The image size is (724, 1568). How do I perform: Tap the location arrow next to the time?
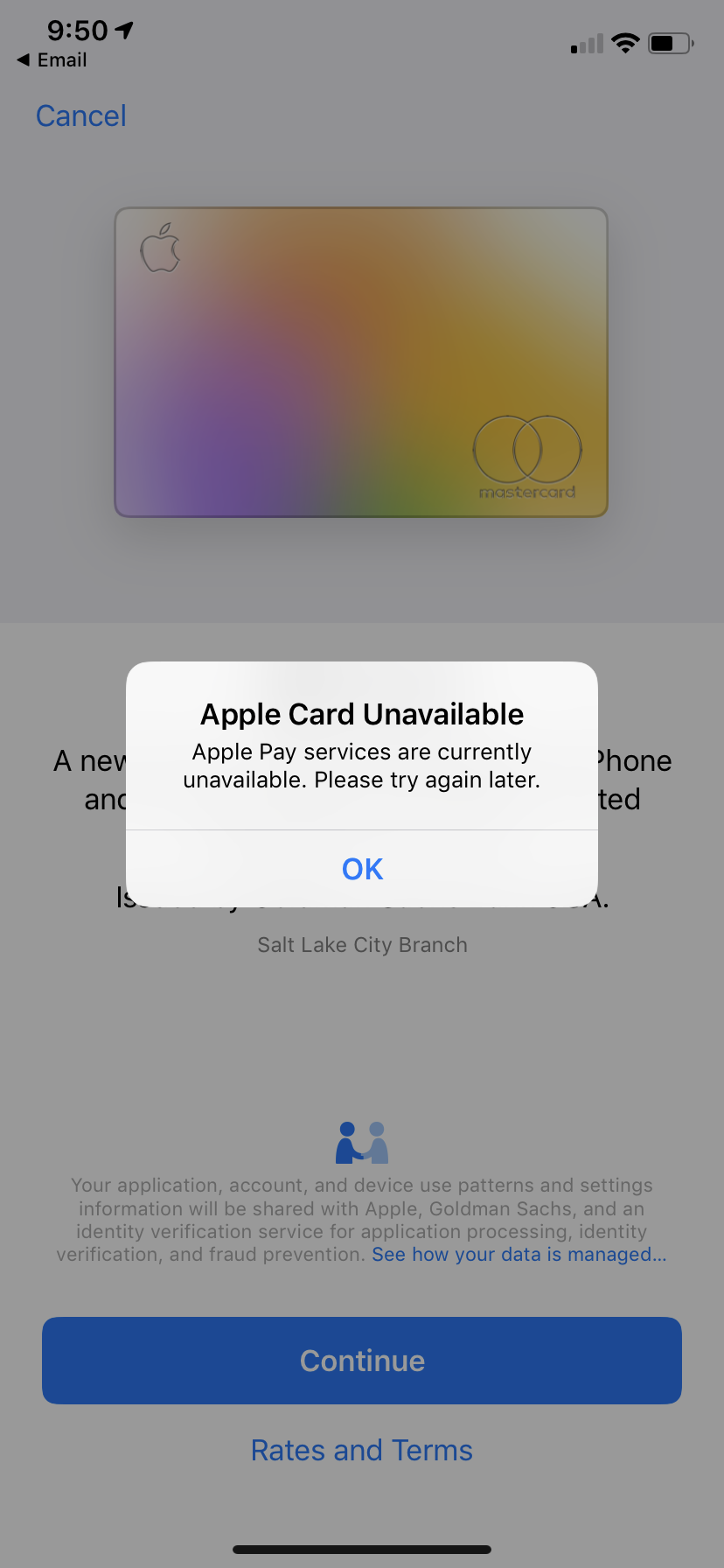pyautogui.click(x=122, y=29)
